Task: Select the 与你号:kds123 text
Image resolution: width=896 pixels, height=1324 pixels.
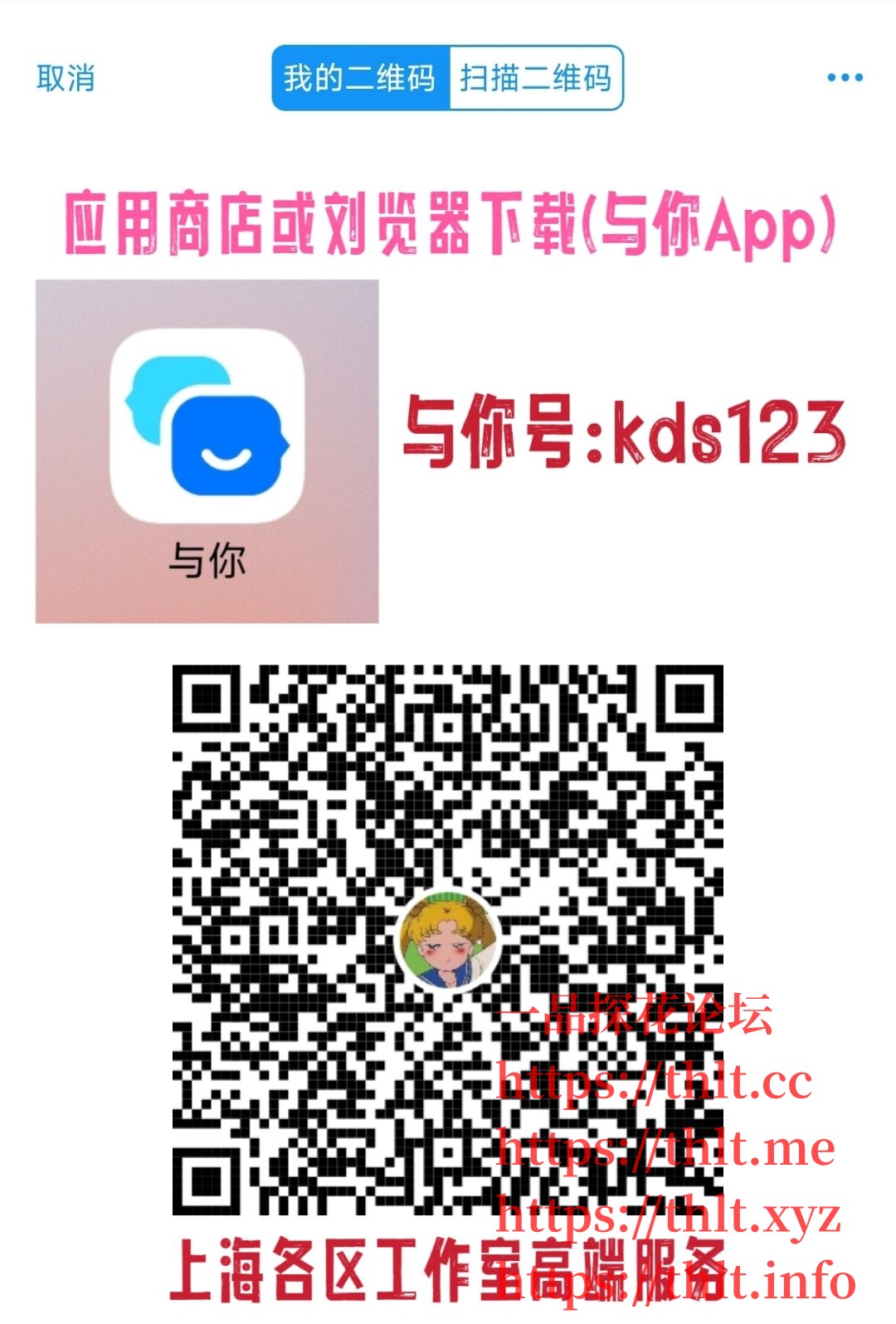Action: point(626,436)
